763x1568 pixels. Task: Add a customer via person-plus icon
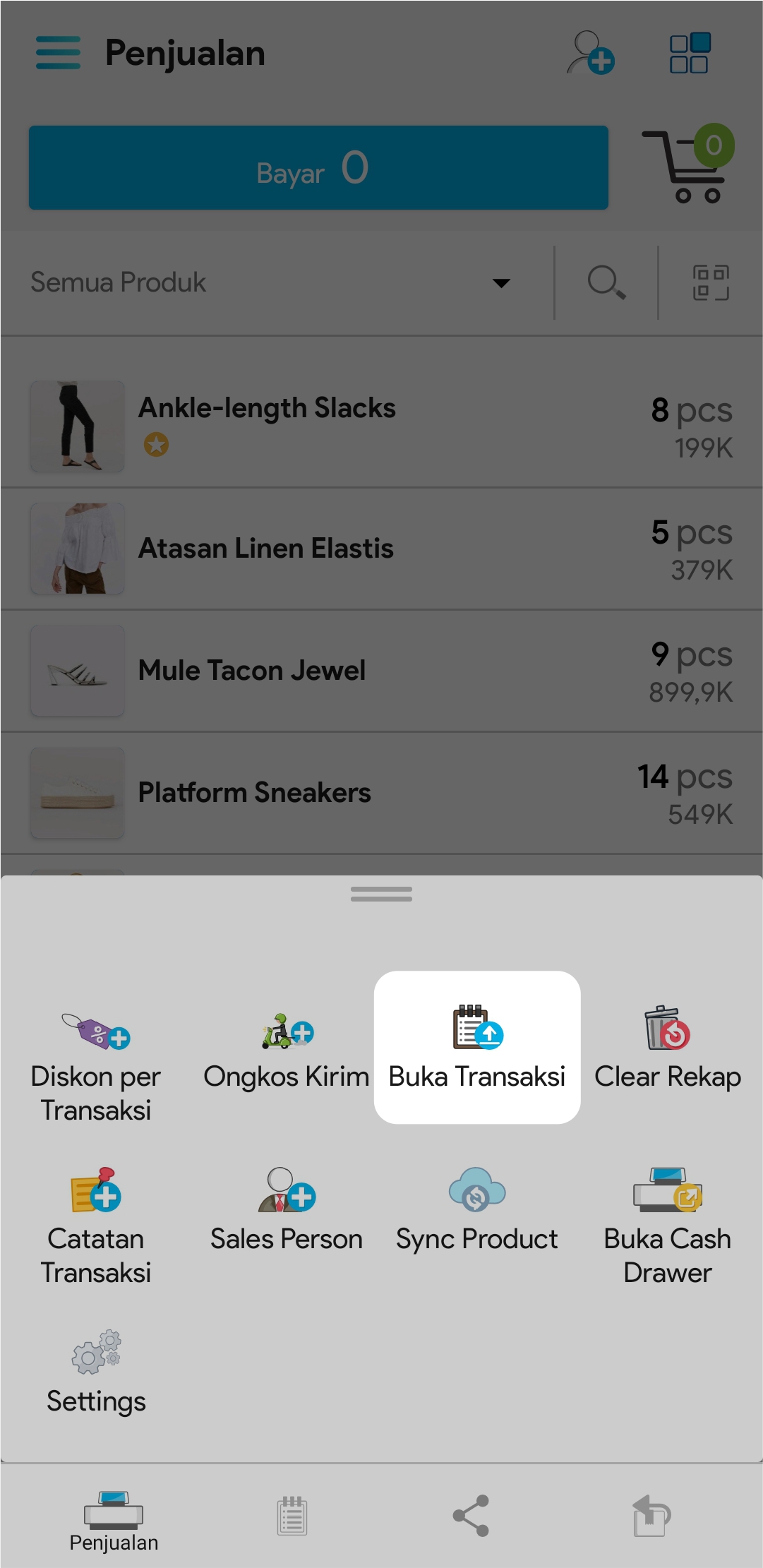coord(590,53)
